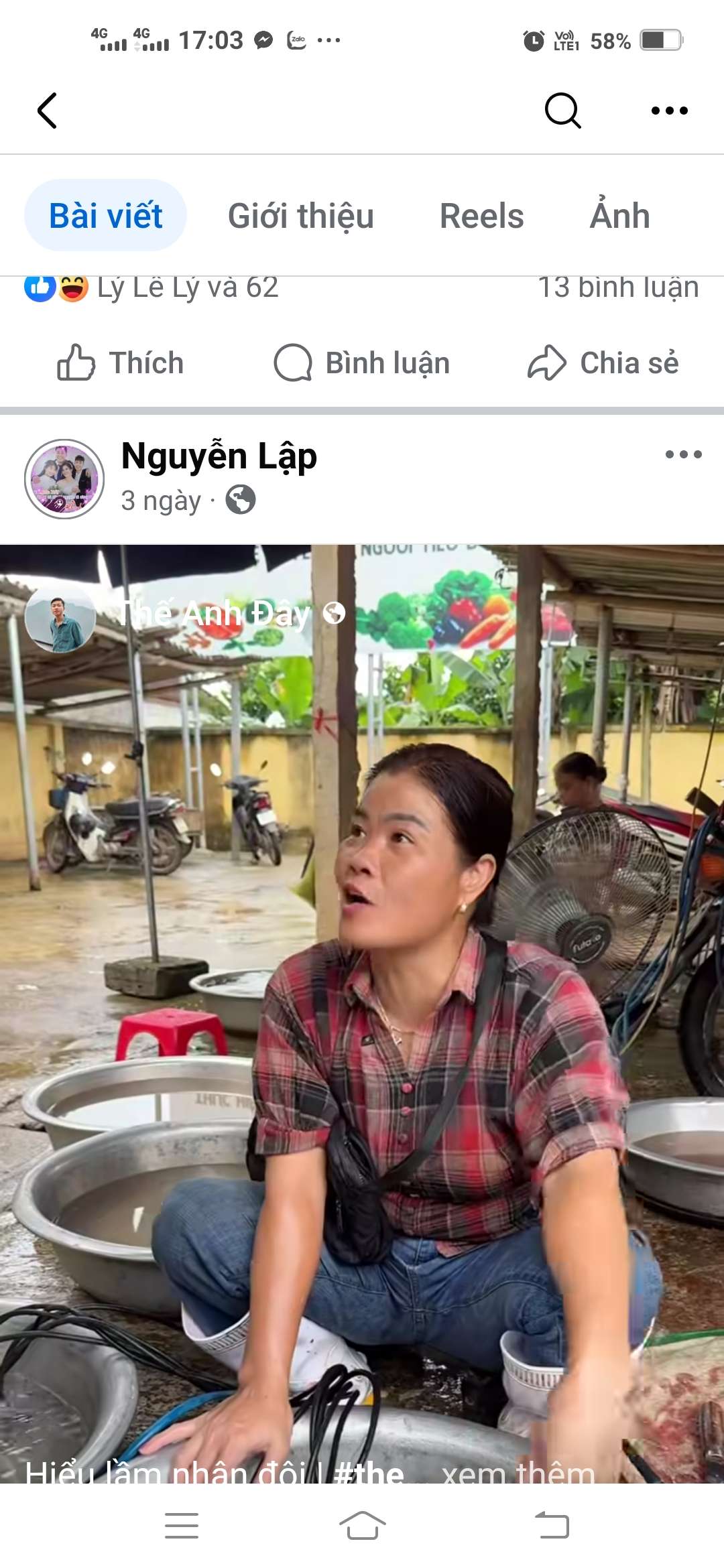Open the profile search icon
The image size is (724, 1568).
(x=562, y=111)
